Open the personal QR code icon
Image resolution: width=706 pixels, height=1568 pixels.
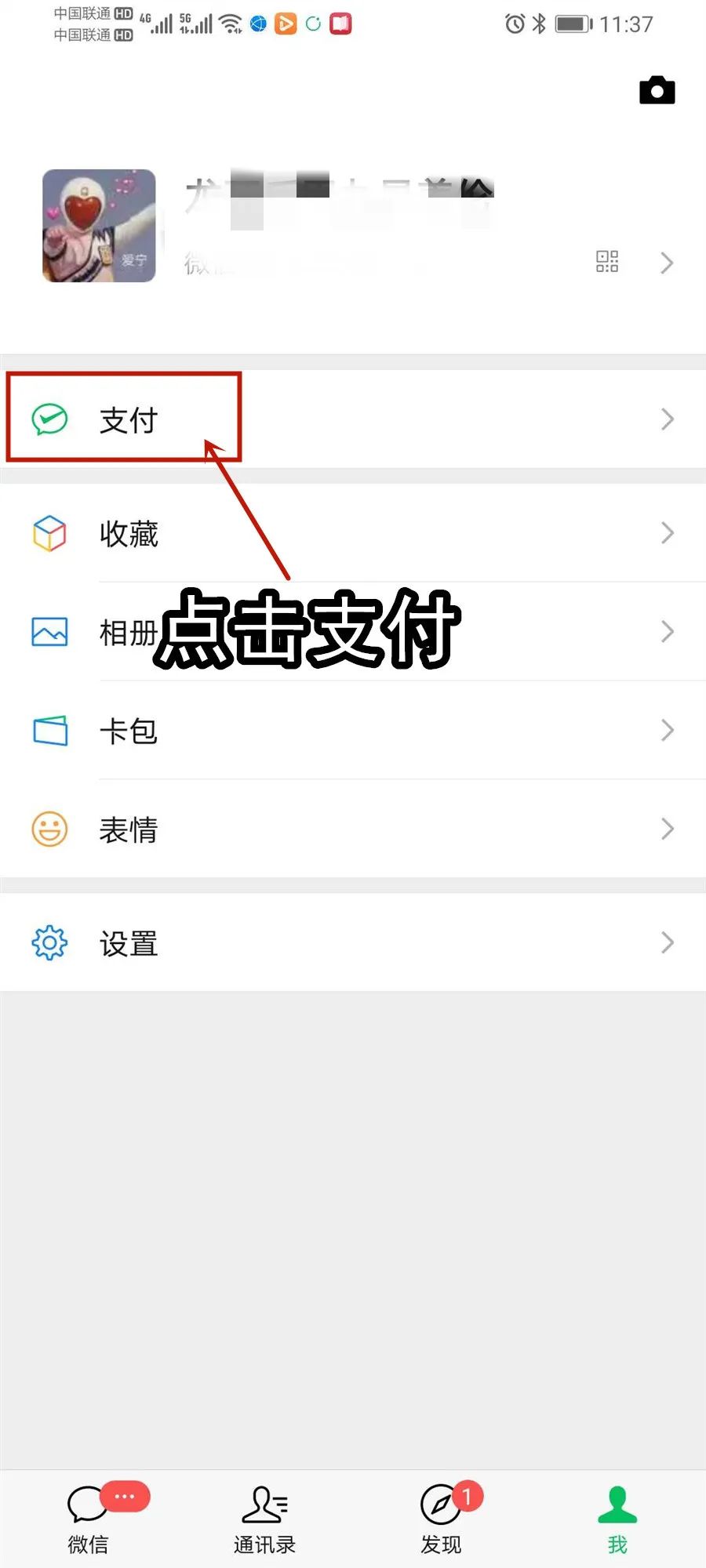[606, 262]
